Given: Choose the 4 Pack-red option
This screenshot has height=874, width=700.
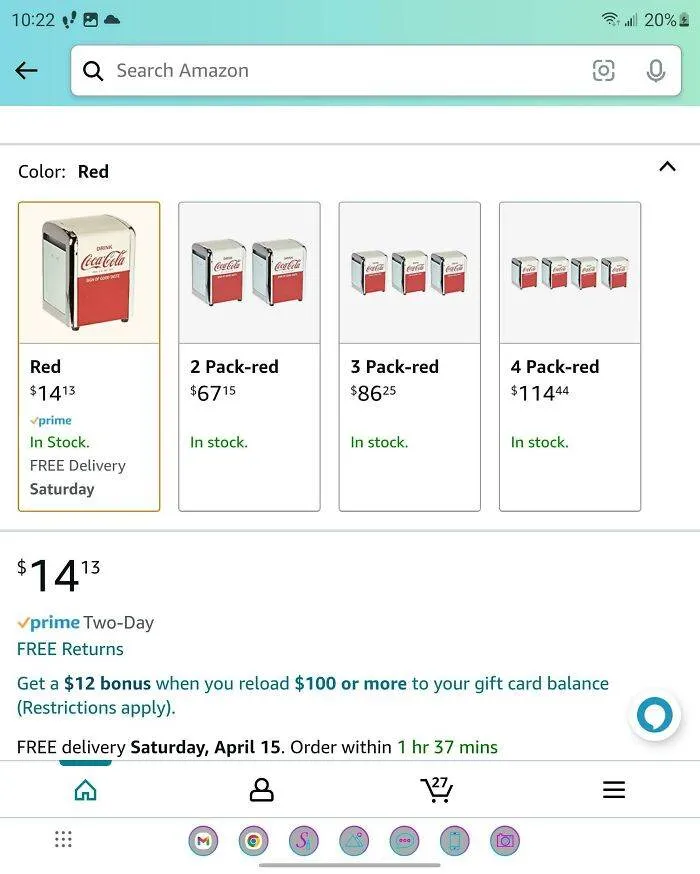Looking at the screenshot, I should pyautogui.click(x=569, y=356).
